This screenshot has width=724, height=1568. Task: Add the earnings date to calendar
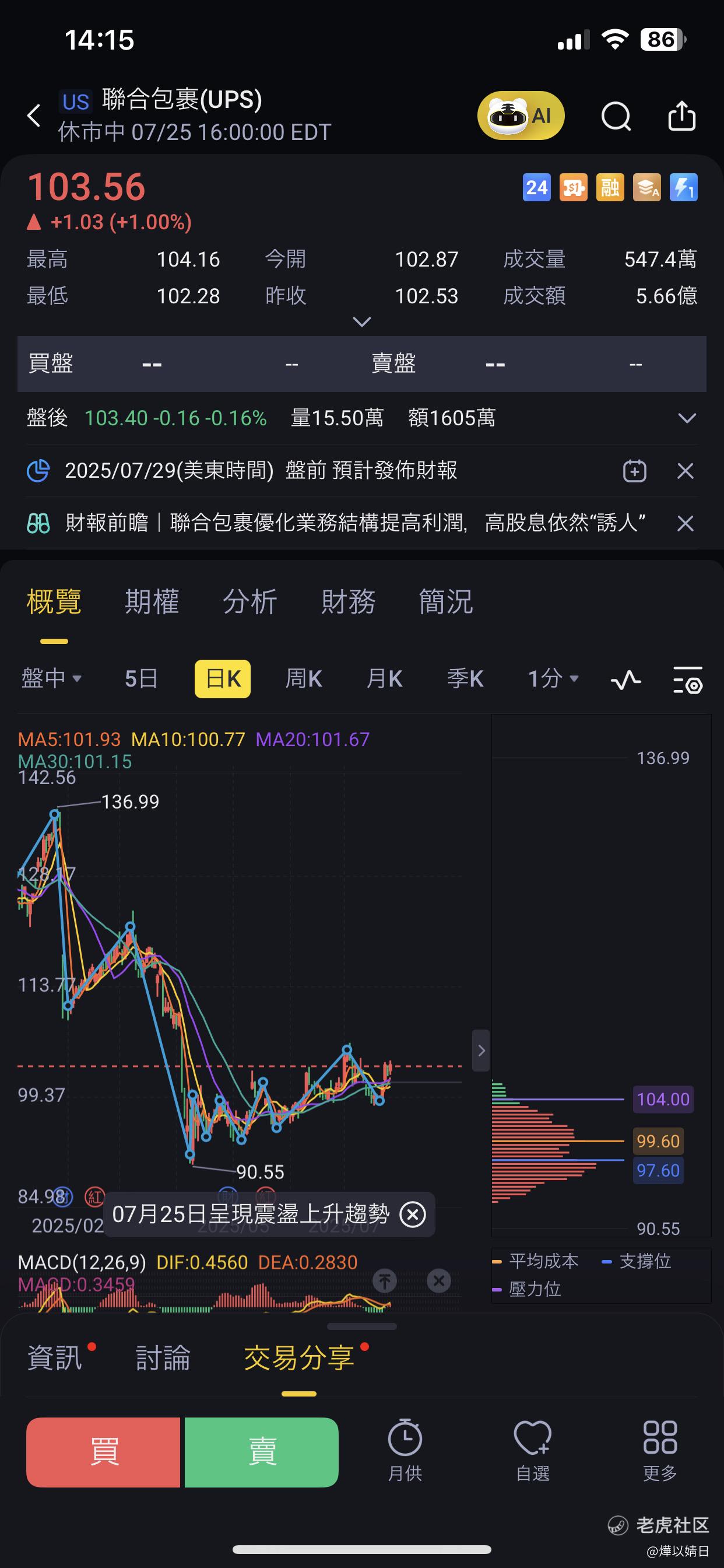click(x=635, y=471)
